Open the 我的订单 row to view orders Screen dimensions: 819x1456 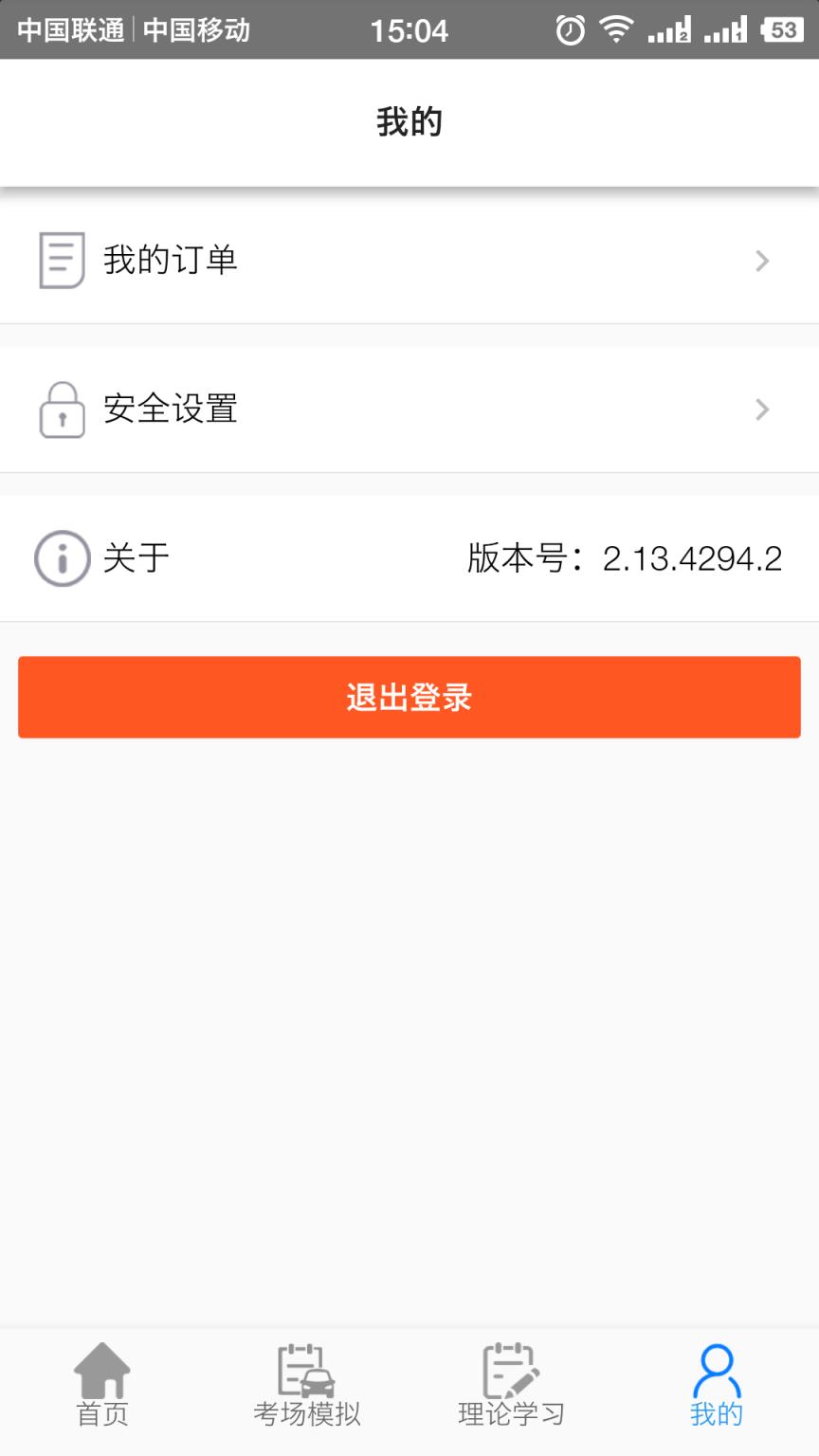(x=284, y=259)
